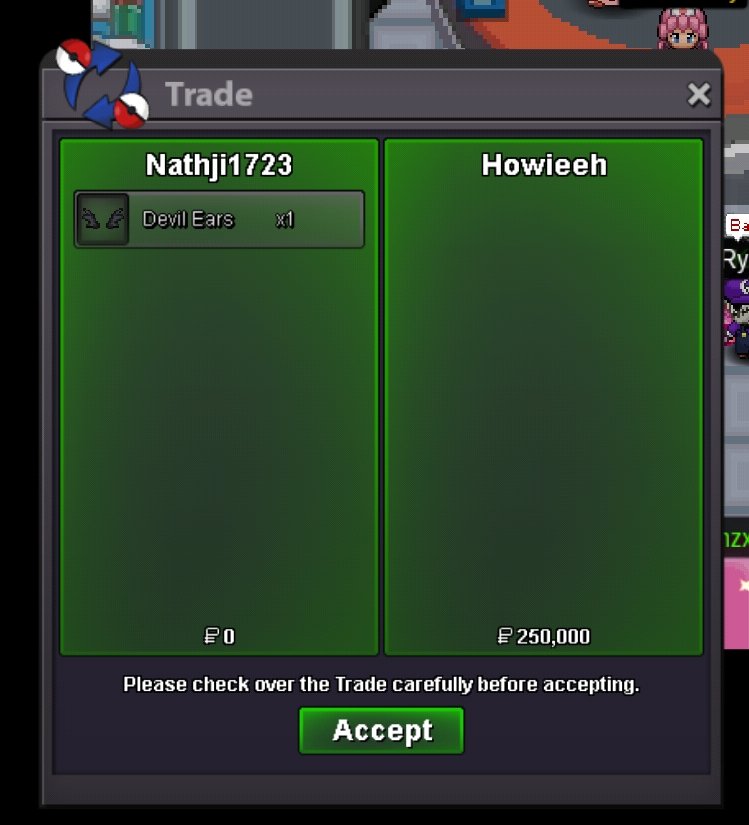The height and width of the screenshot is (825, 749).
Task: Close the Trade window
Action: [x=698, y=95]
